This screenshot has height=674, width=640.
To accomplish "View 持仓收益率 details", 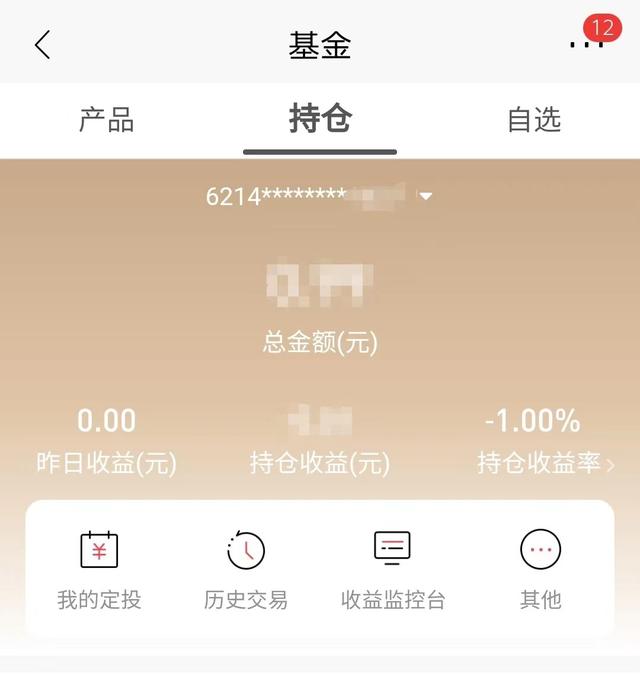I will 545,463.
